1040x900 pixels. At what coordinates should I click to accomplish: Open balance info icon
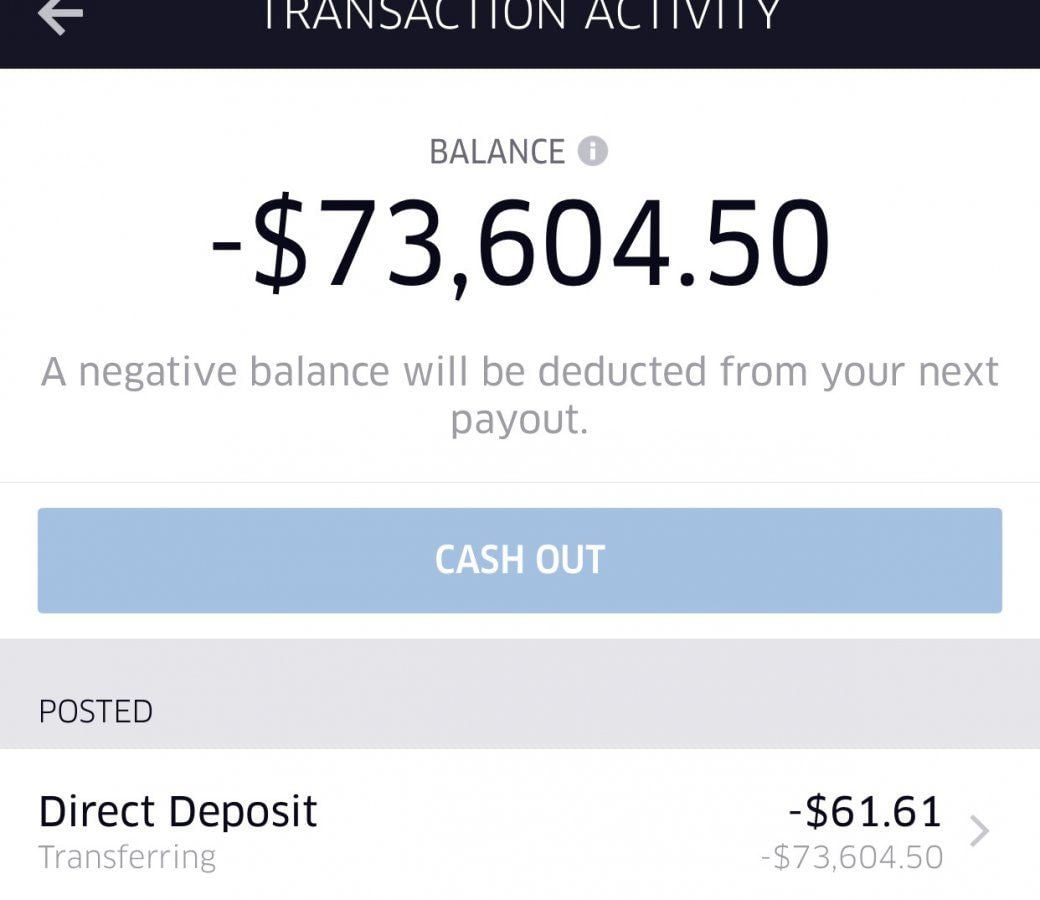click(592, 152)
